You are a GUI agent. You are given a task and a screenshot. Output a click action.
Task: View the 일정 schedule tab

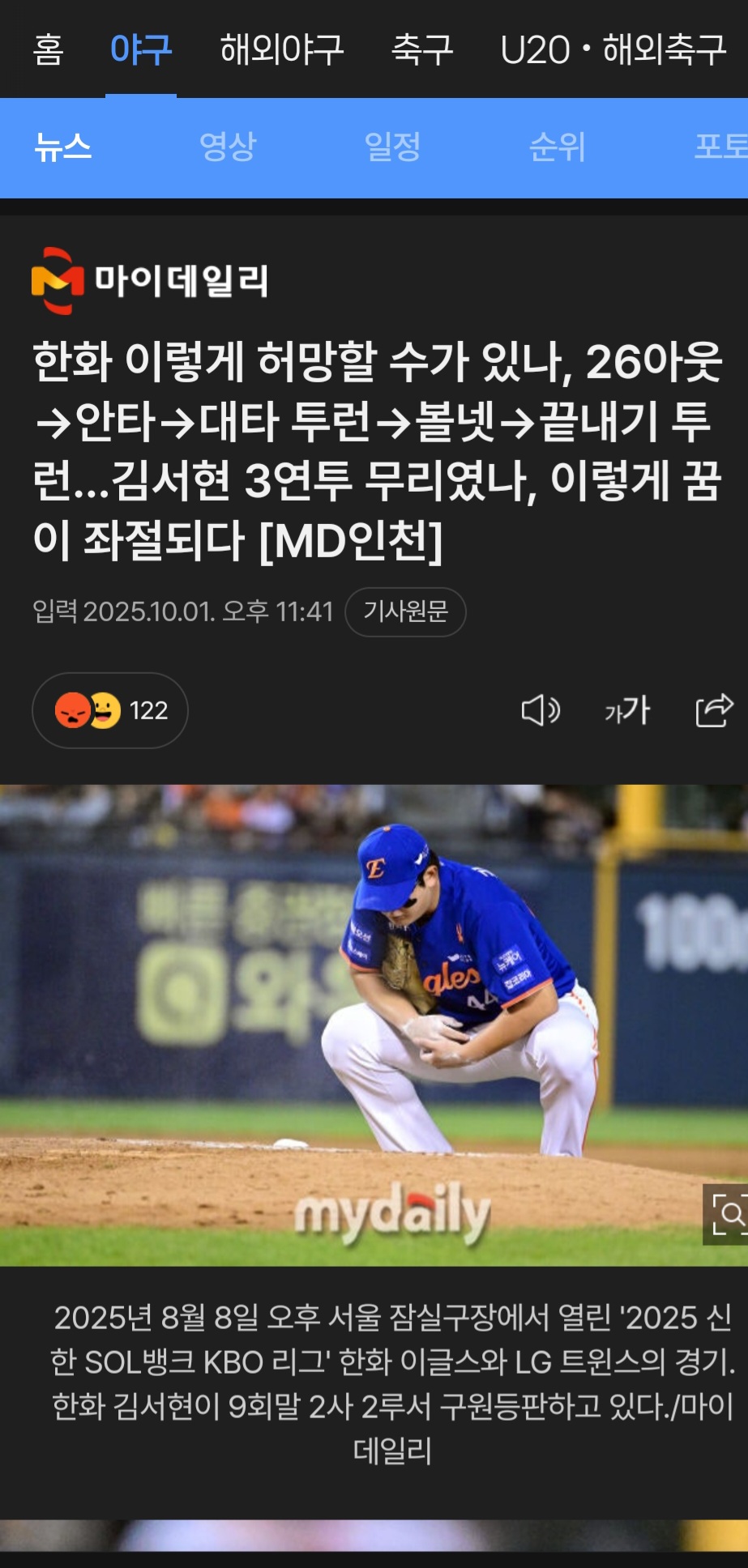point(392,147)
